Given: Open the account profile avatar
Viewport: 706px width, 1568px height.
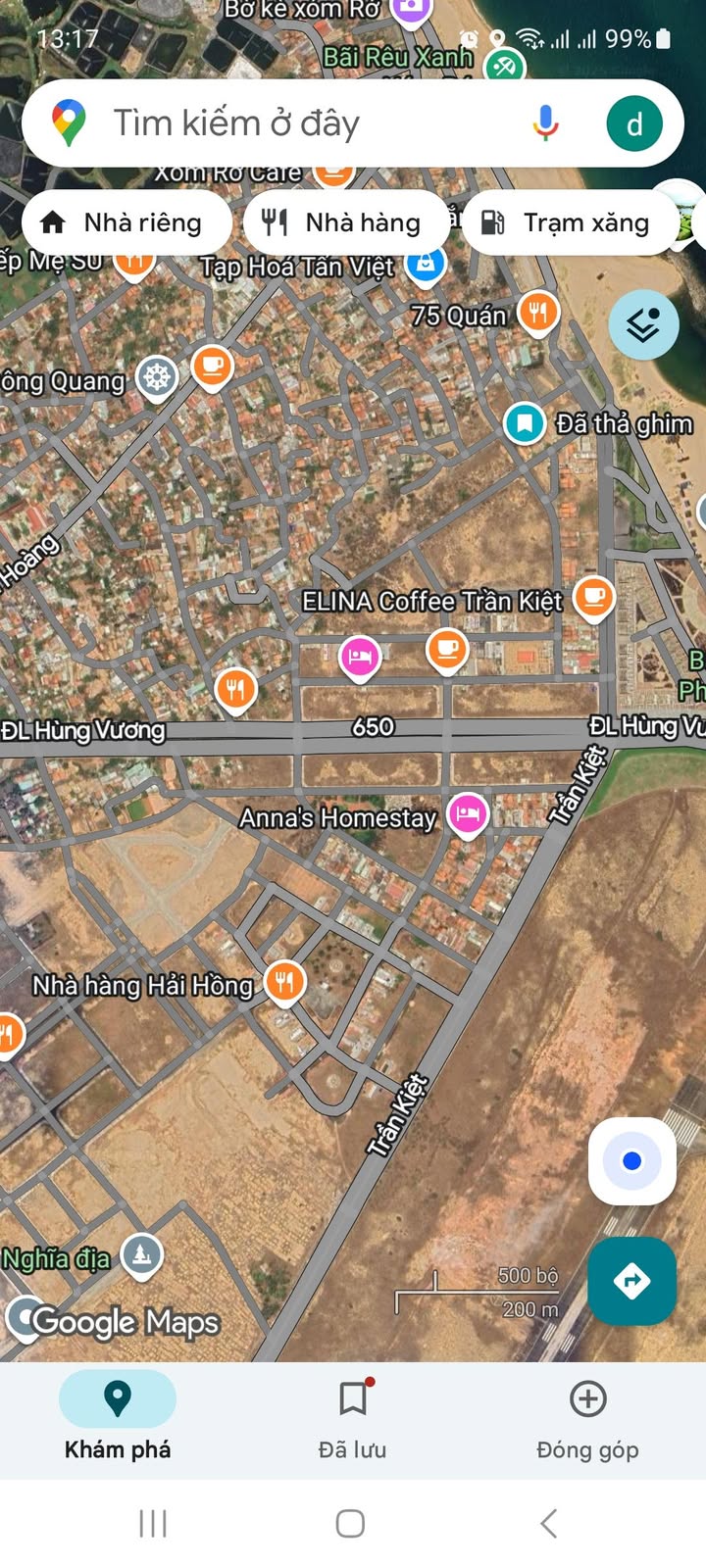Looking at the screenshot, I should [x=634, y=124].
